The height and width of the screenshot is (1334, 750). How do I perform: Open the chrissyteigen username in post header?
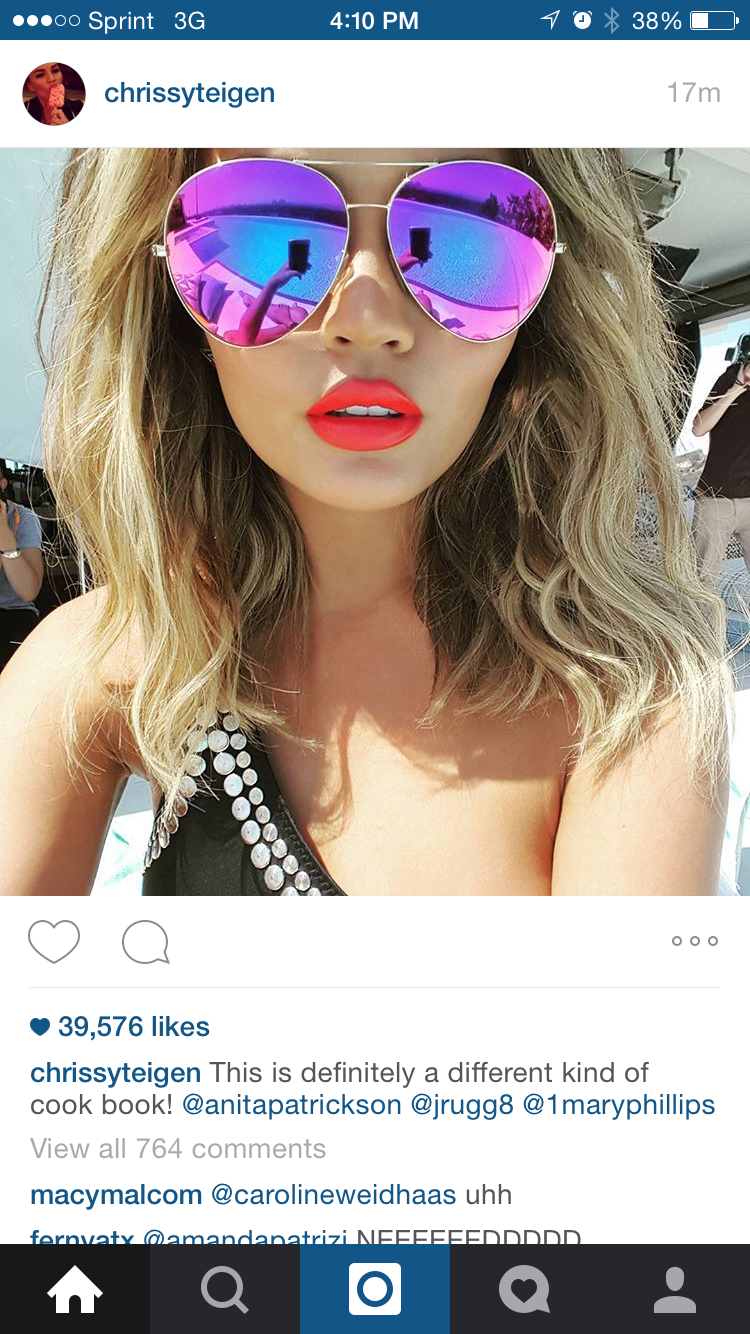[x=189, y=94]
